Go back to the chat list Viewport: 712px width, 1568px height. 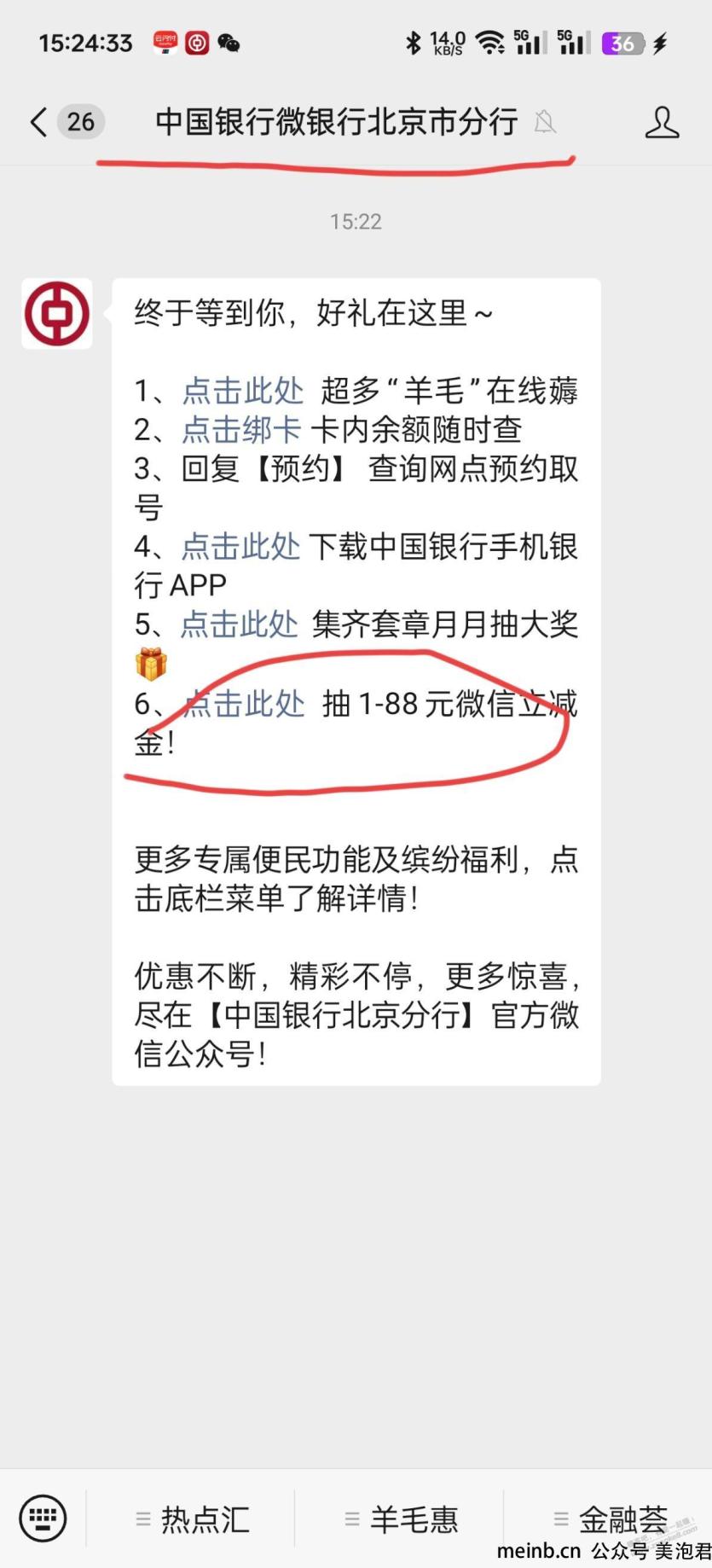tap(39, 122)
